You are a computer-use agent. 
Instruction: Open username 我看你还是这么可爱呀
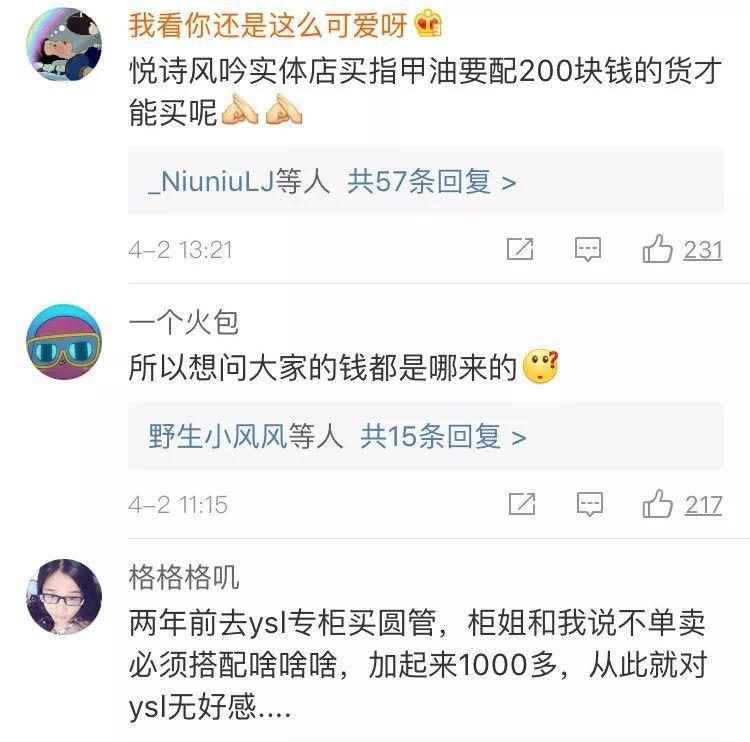point(268,27)
